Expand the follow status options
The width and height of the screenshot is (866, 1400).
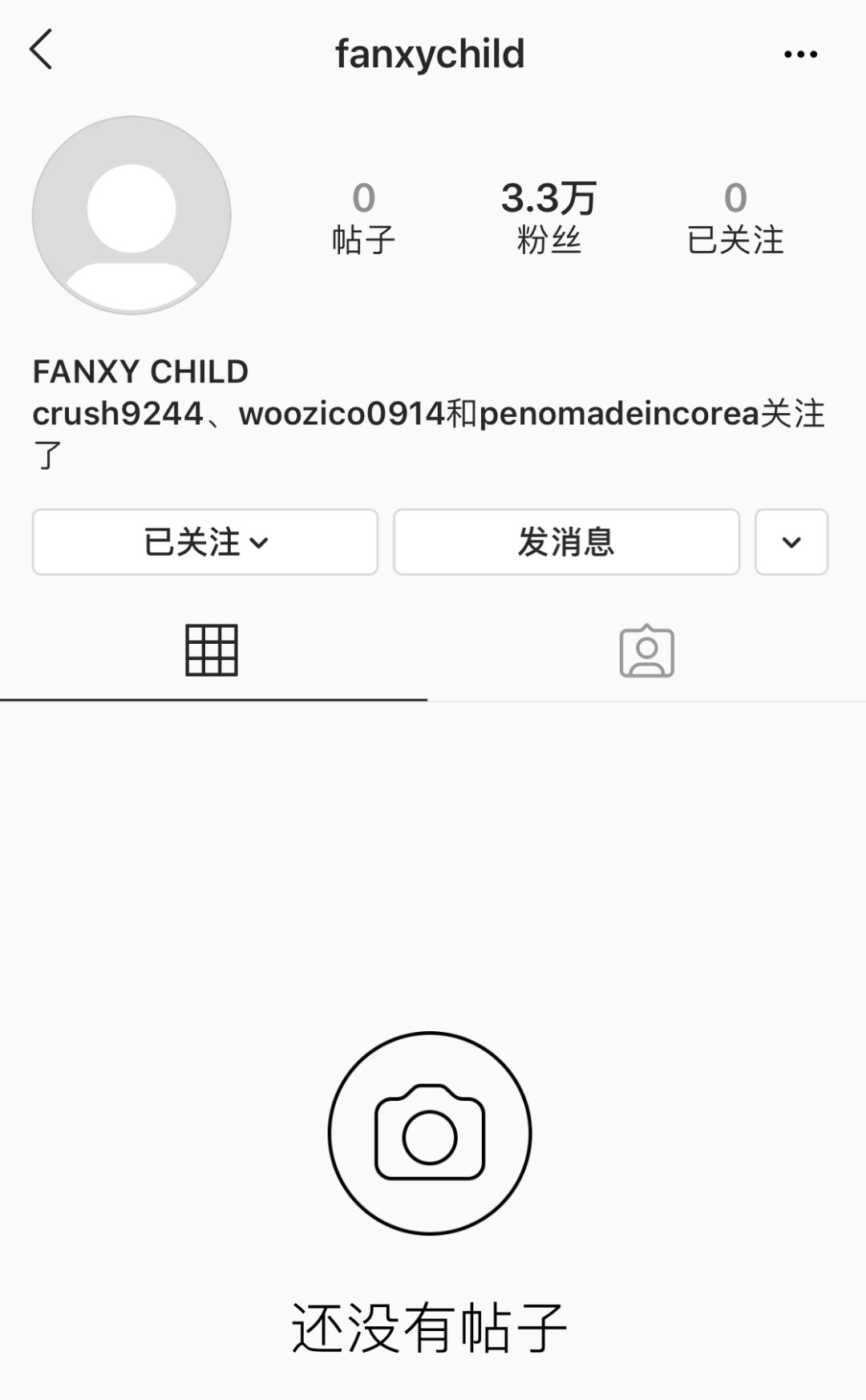[x=204, y=542]
